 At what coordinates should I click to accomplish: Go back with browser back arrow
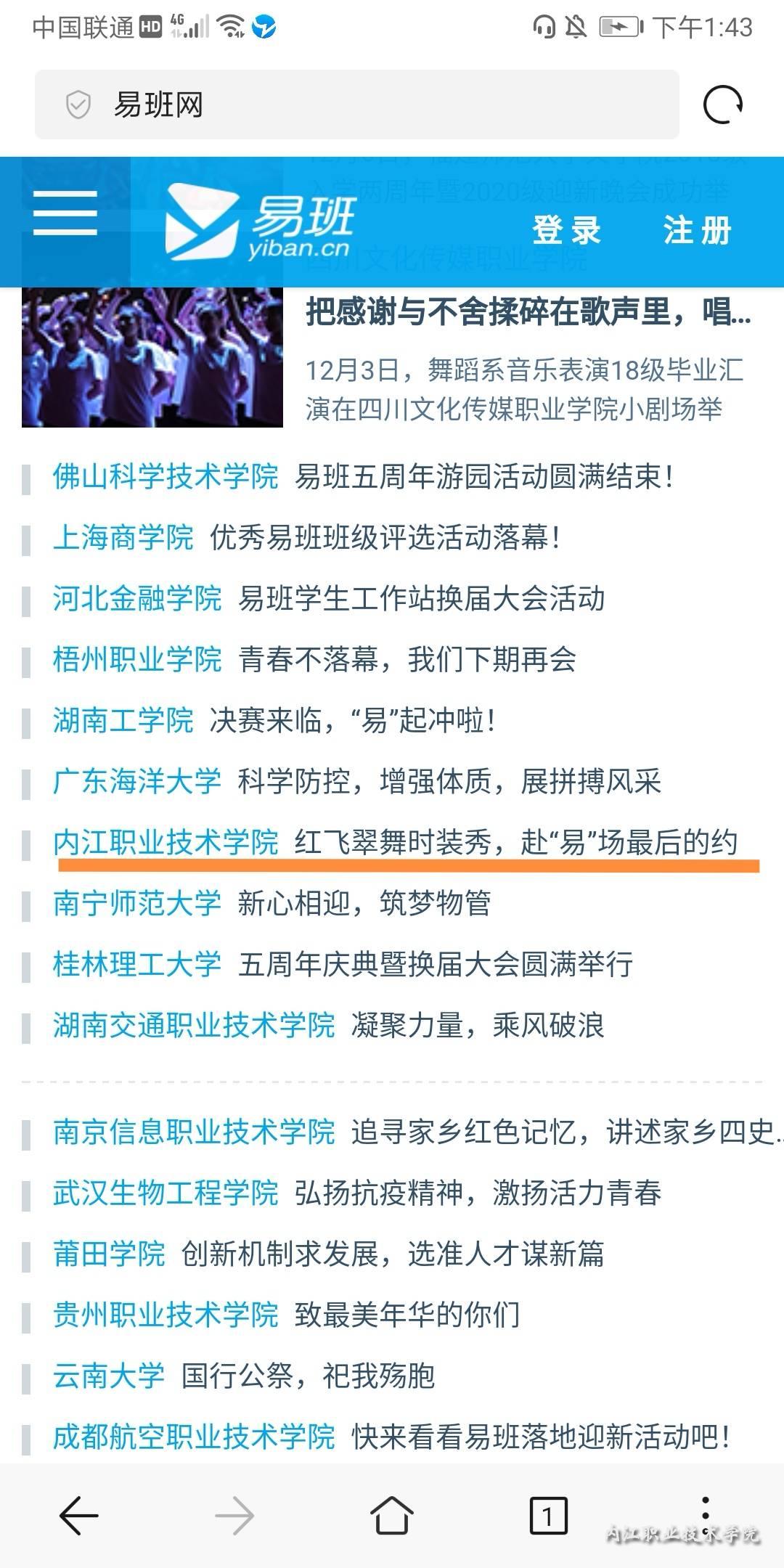(x=78, y=1516)
